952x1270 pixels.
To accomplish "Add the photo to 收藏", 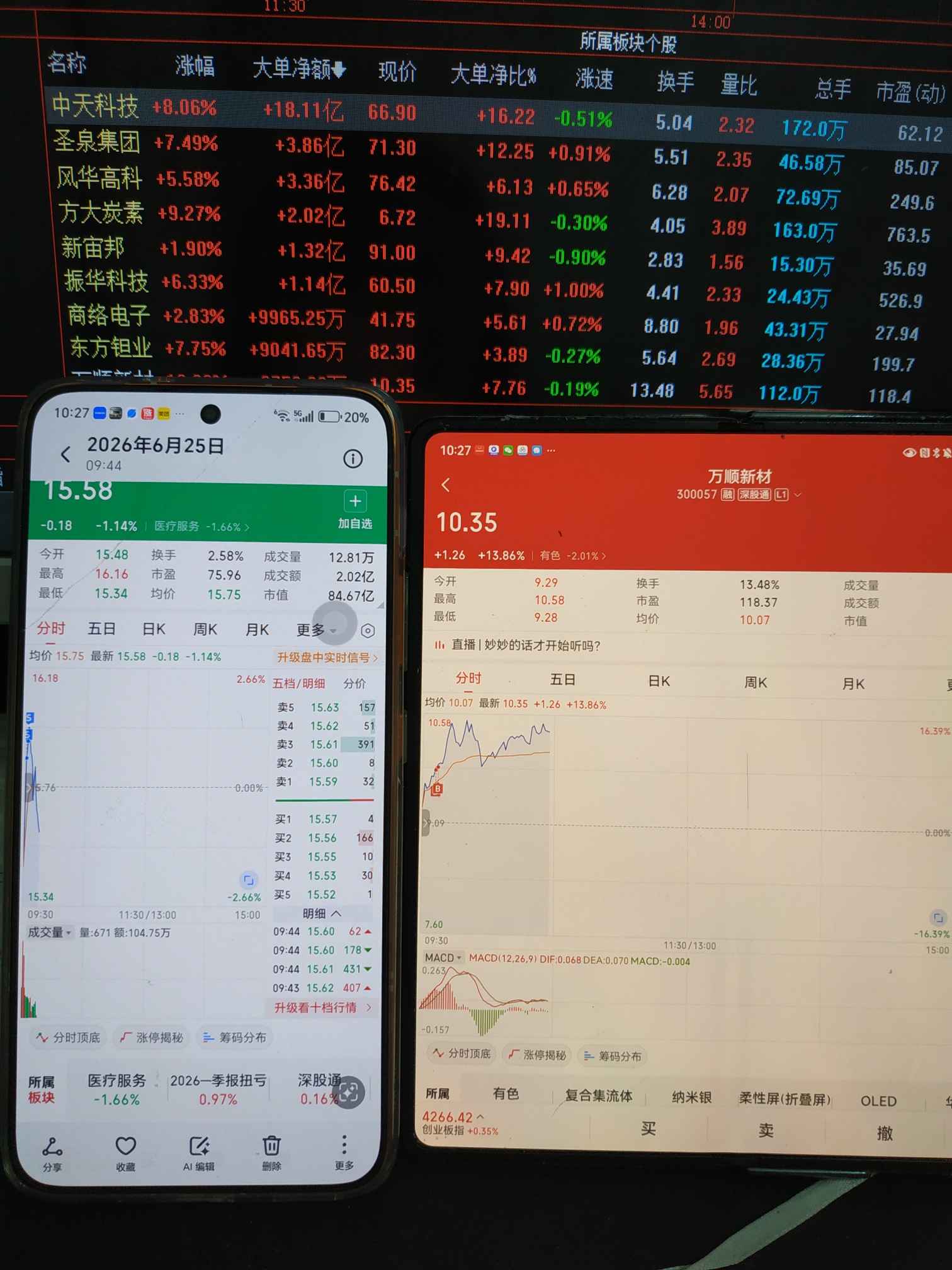I will [x=126, y=1153].
